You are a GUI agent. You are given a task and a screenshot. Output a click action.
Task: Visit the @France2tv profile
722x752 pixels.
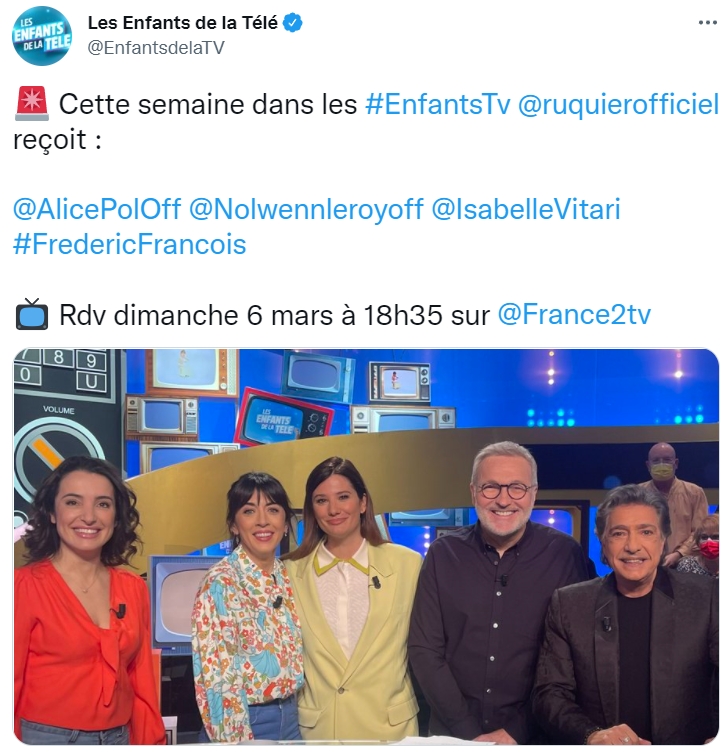(x=574, y=314)
